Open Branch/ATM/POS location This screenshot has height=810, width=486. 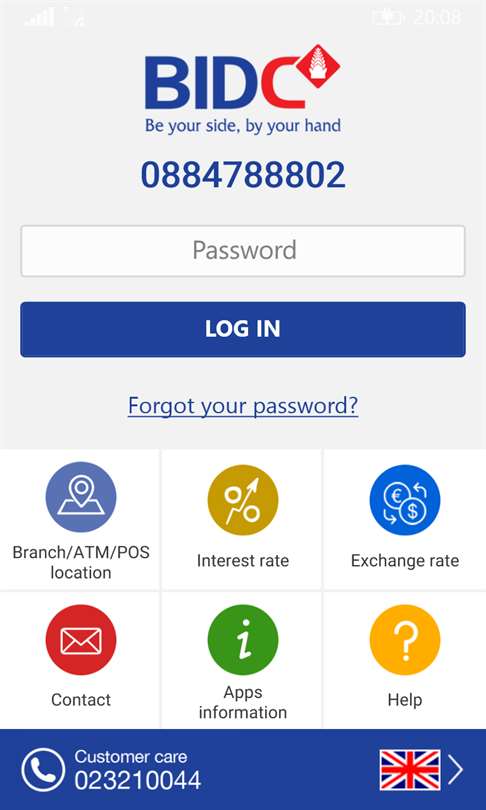[81, 519]
